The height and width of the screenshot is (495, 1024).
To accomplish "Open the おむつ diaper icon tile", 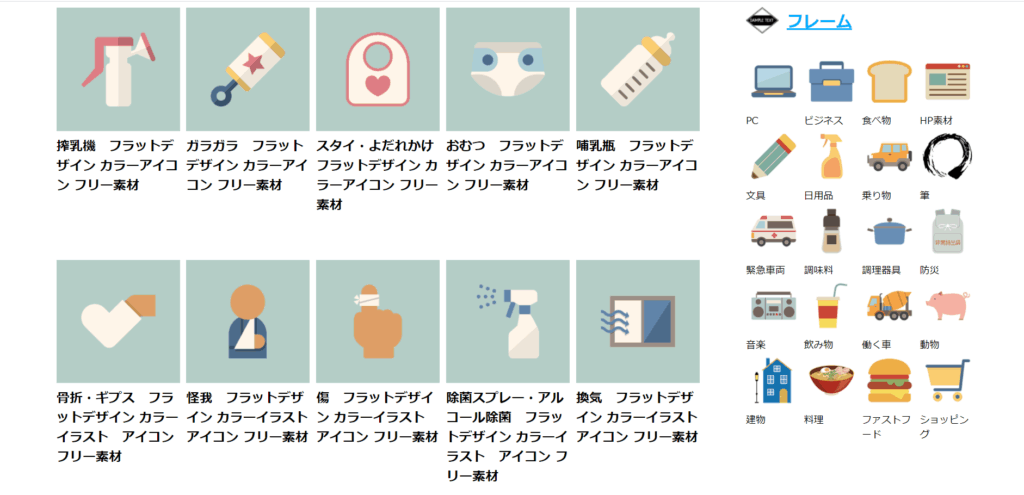I will pos(507,70).
